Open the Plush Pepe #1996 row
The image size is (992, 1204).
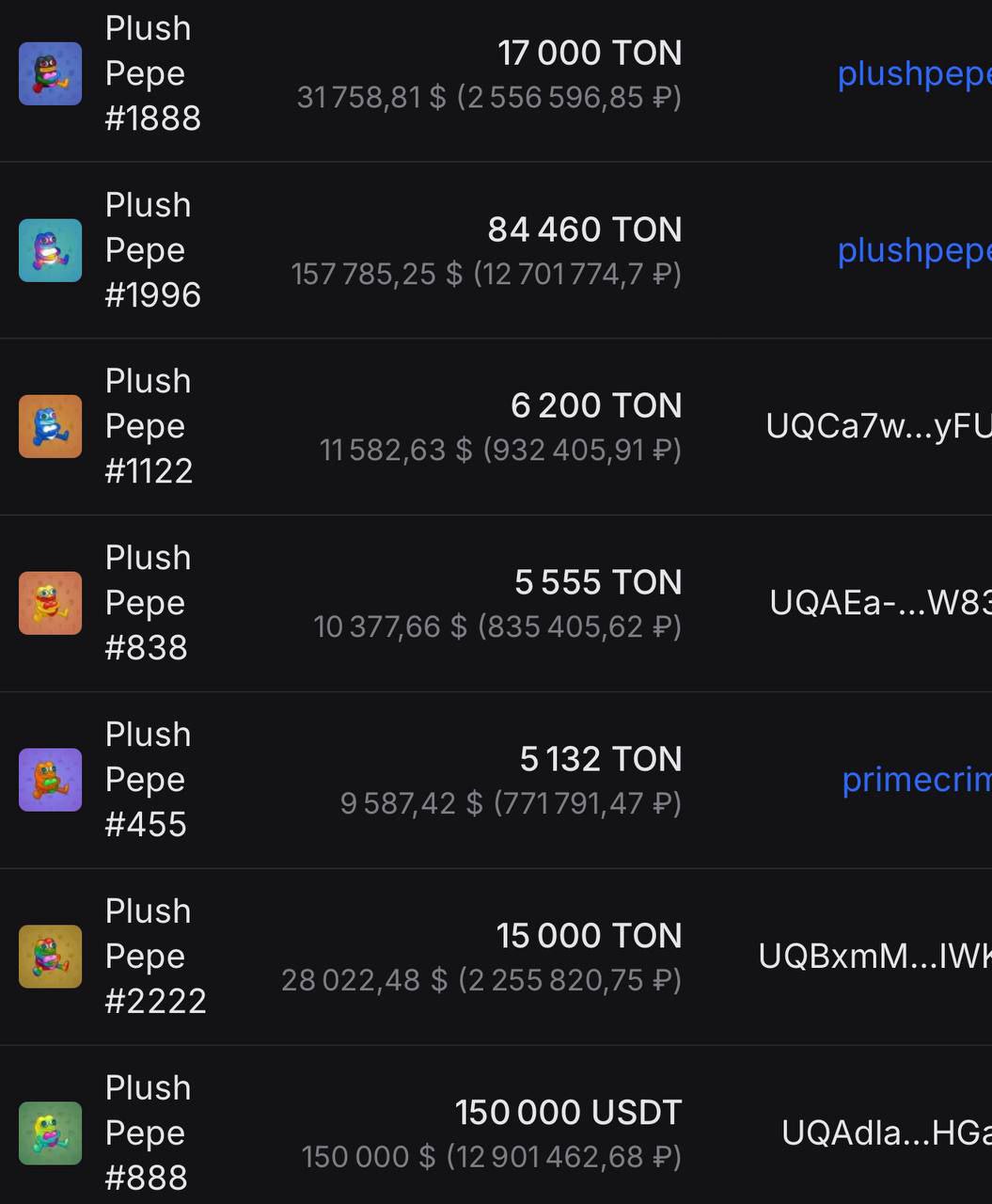(150, 250)
